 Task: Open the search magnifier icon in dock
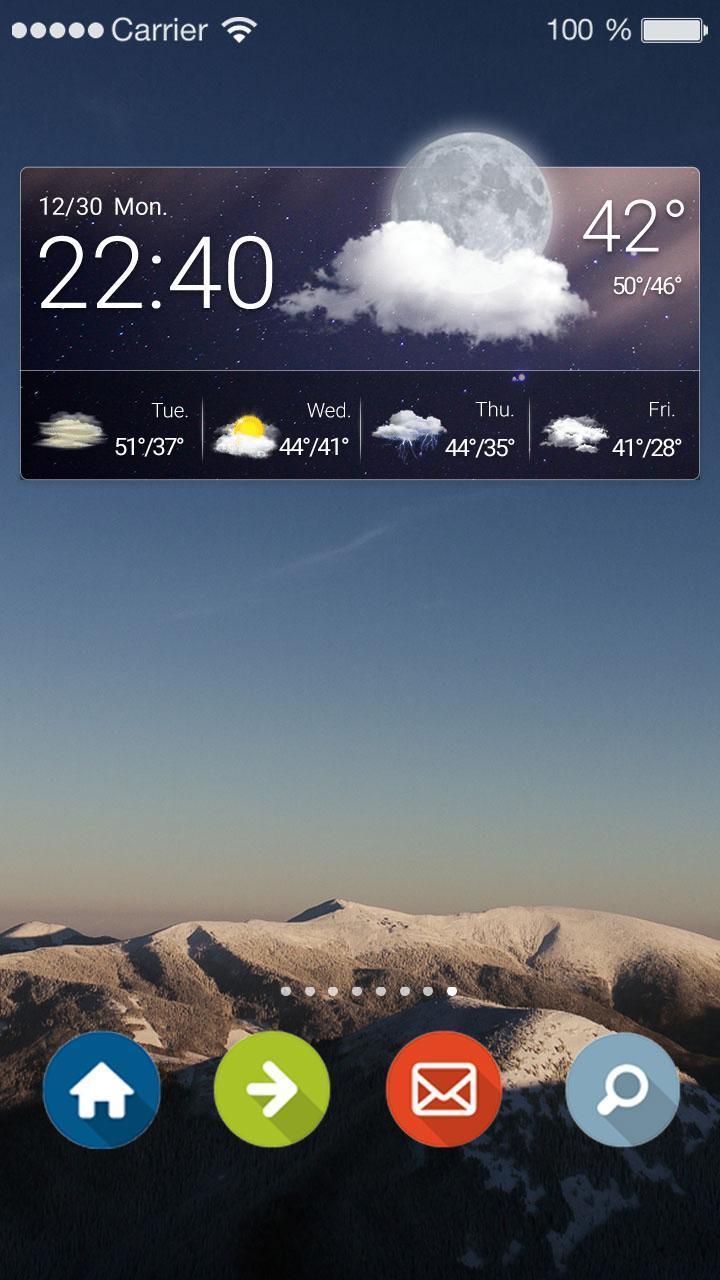click(622, 1090)
